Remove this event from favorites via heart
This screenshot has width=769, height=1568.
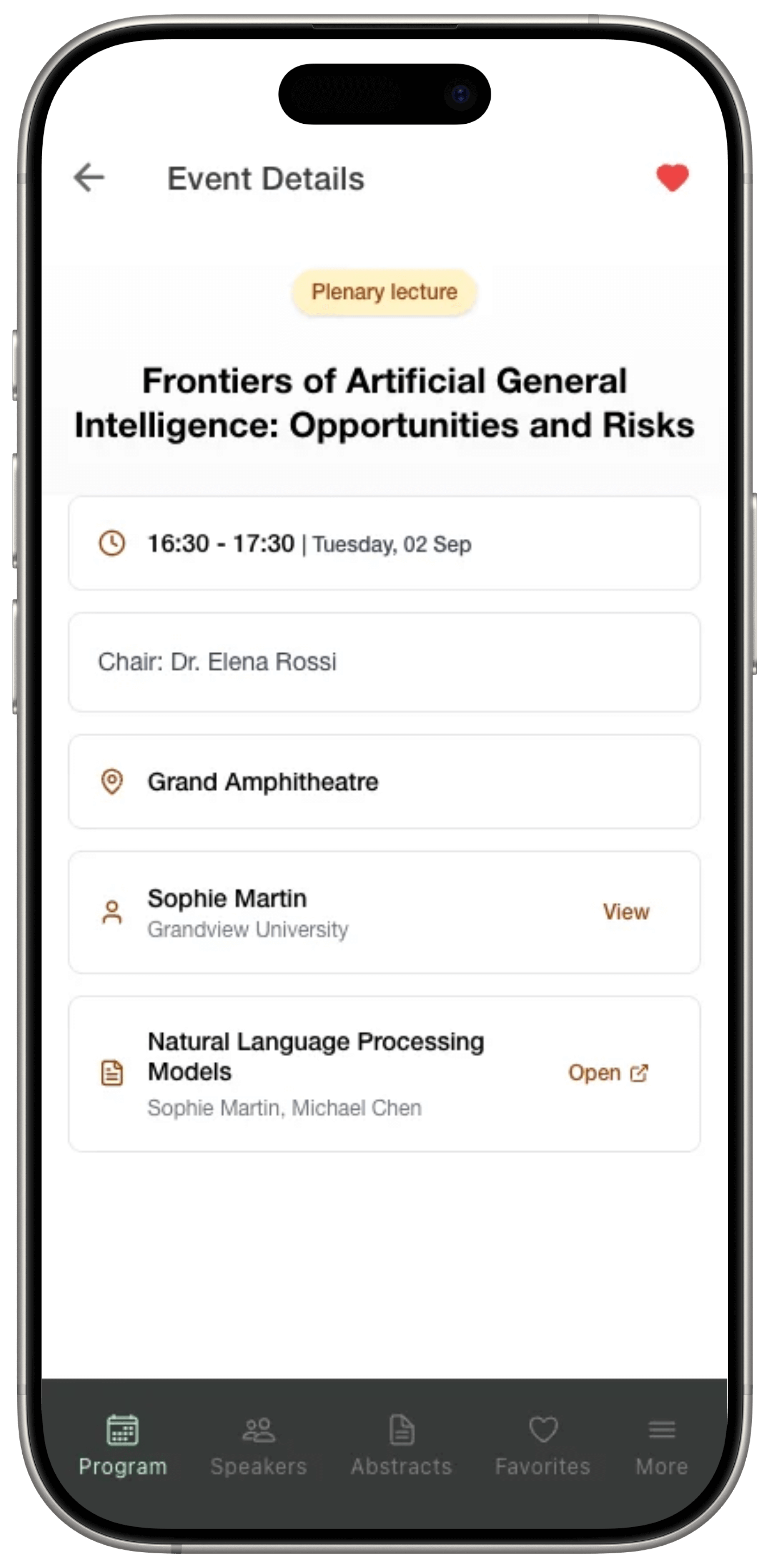point(672,178)
